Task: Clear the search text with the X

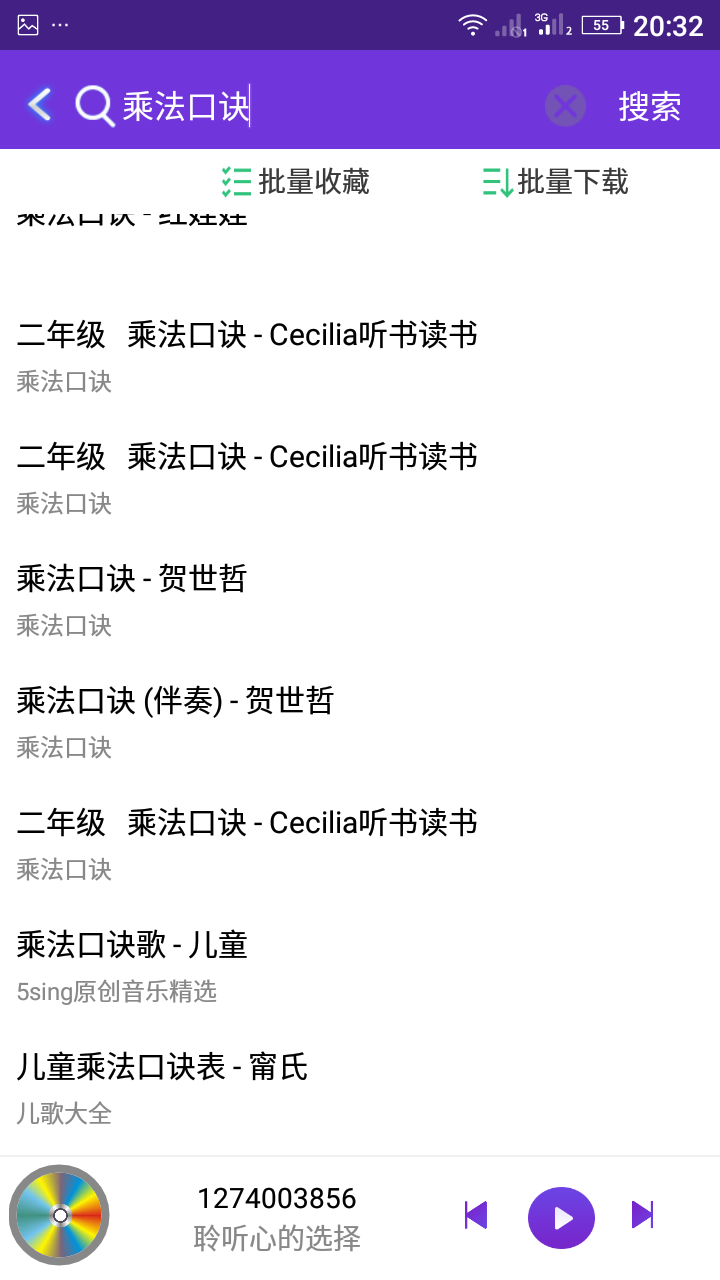Action: [x=565, y=105]
